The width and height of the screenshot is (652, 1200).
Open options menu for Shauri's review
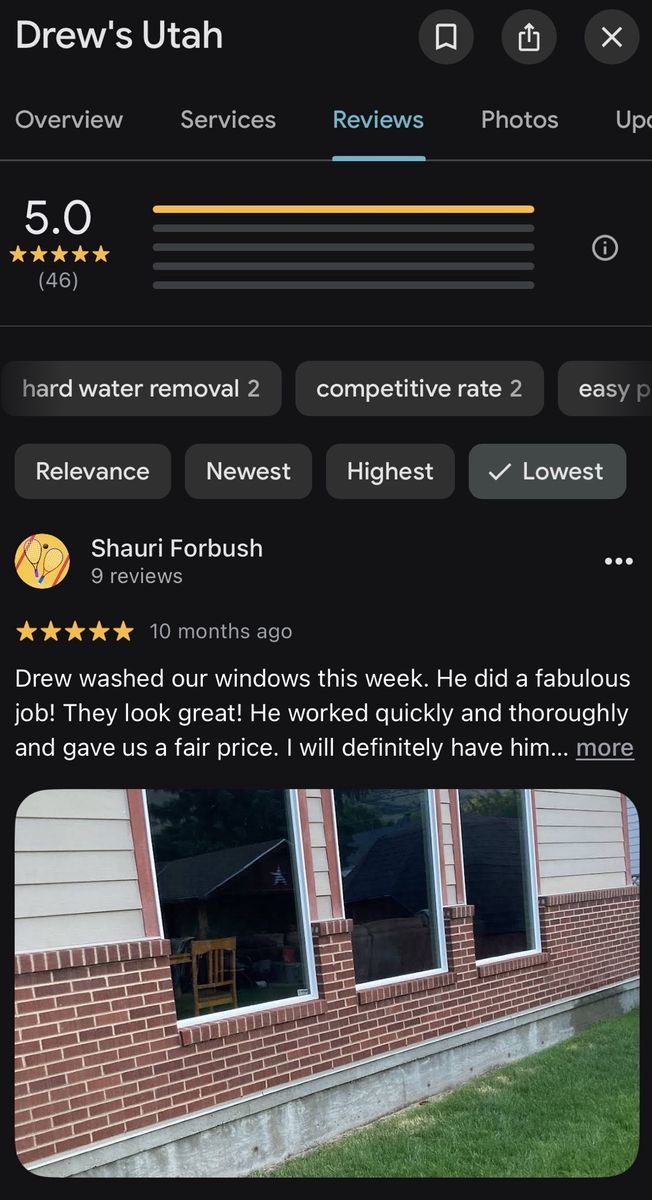point(618,561)
